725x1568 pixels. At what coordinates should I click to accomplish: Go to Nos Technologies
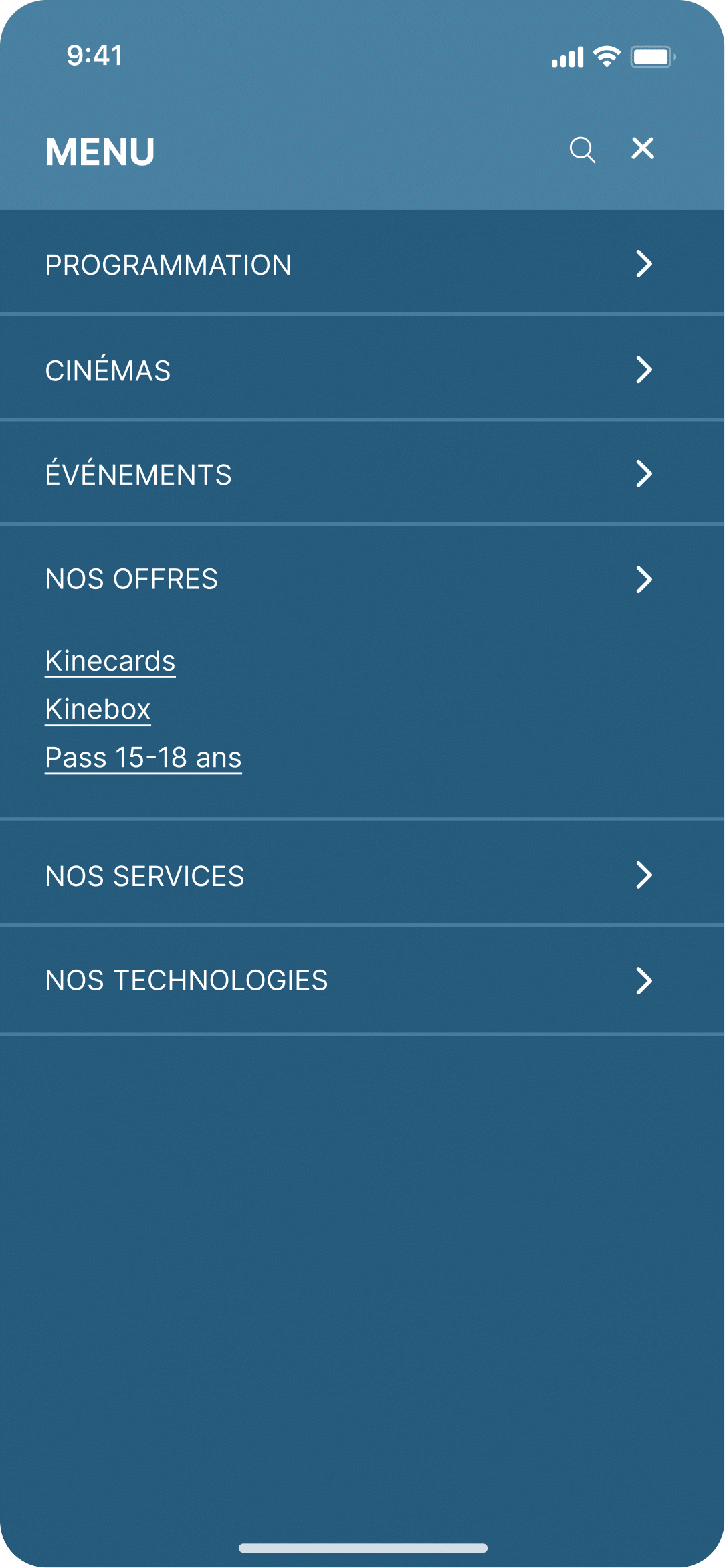[187, 980]
